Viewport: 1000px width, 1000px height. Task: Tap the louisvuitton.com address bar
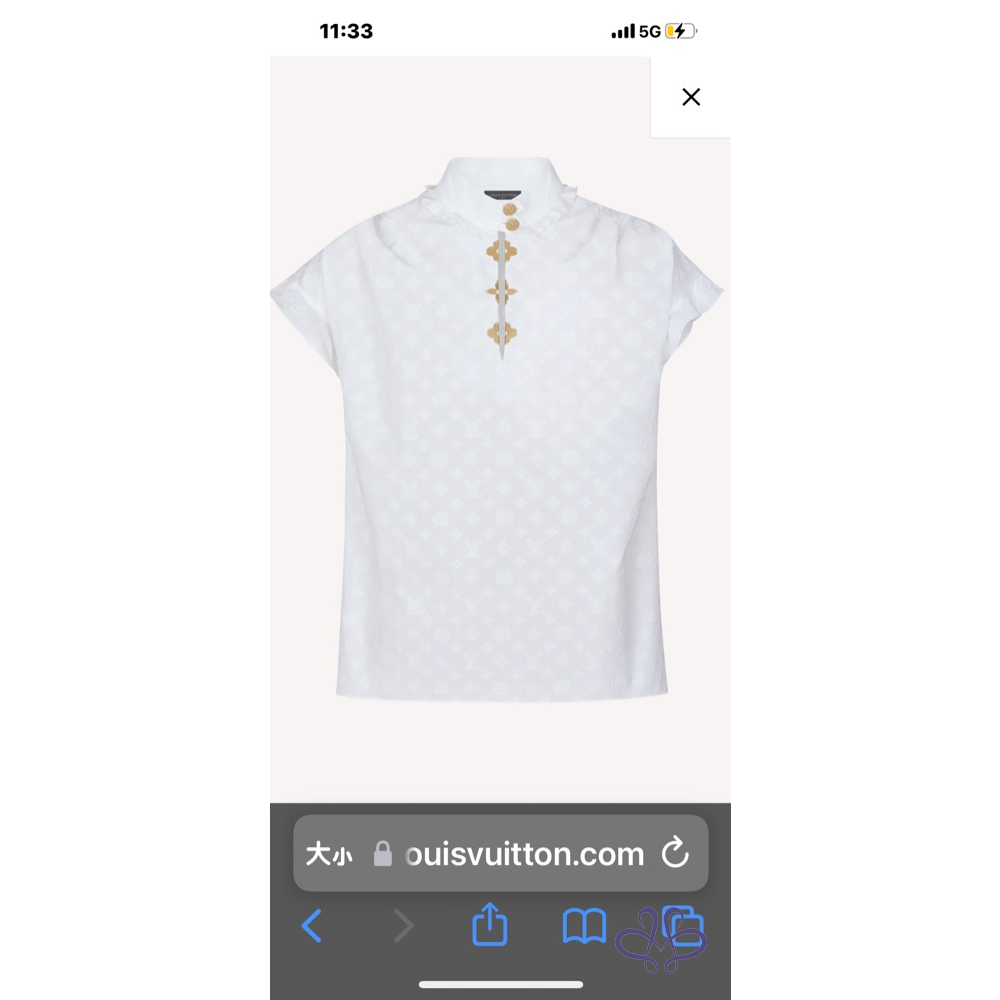(524, 854)
